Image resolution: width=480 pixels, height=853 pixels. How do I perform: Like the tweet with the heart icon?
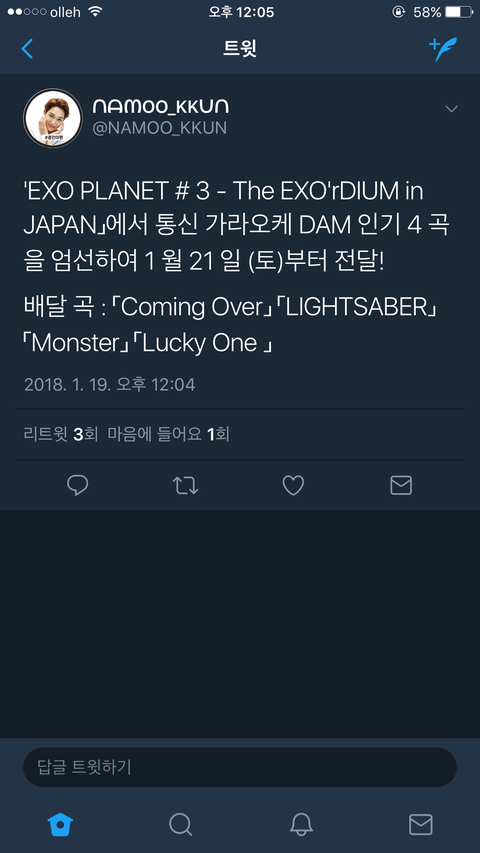(293, 485)
